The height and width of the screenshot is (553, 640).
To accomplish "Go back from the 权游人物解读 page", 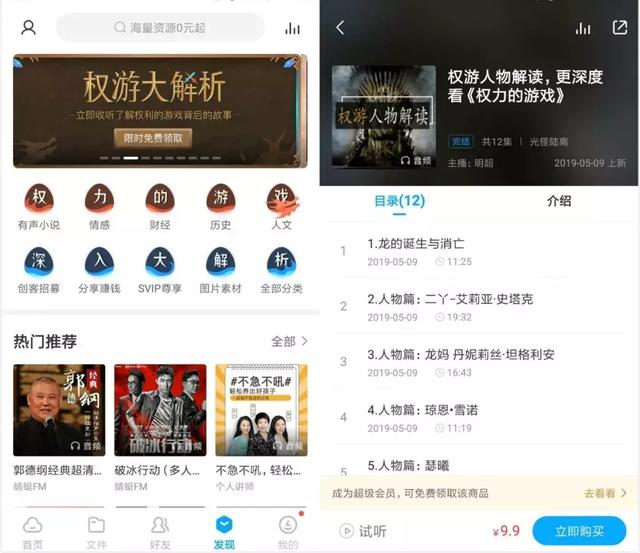I will click(x=340, y=28).
